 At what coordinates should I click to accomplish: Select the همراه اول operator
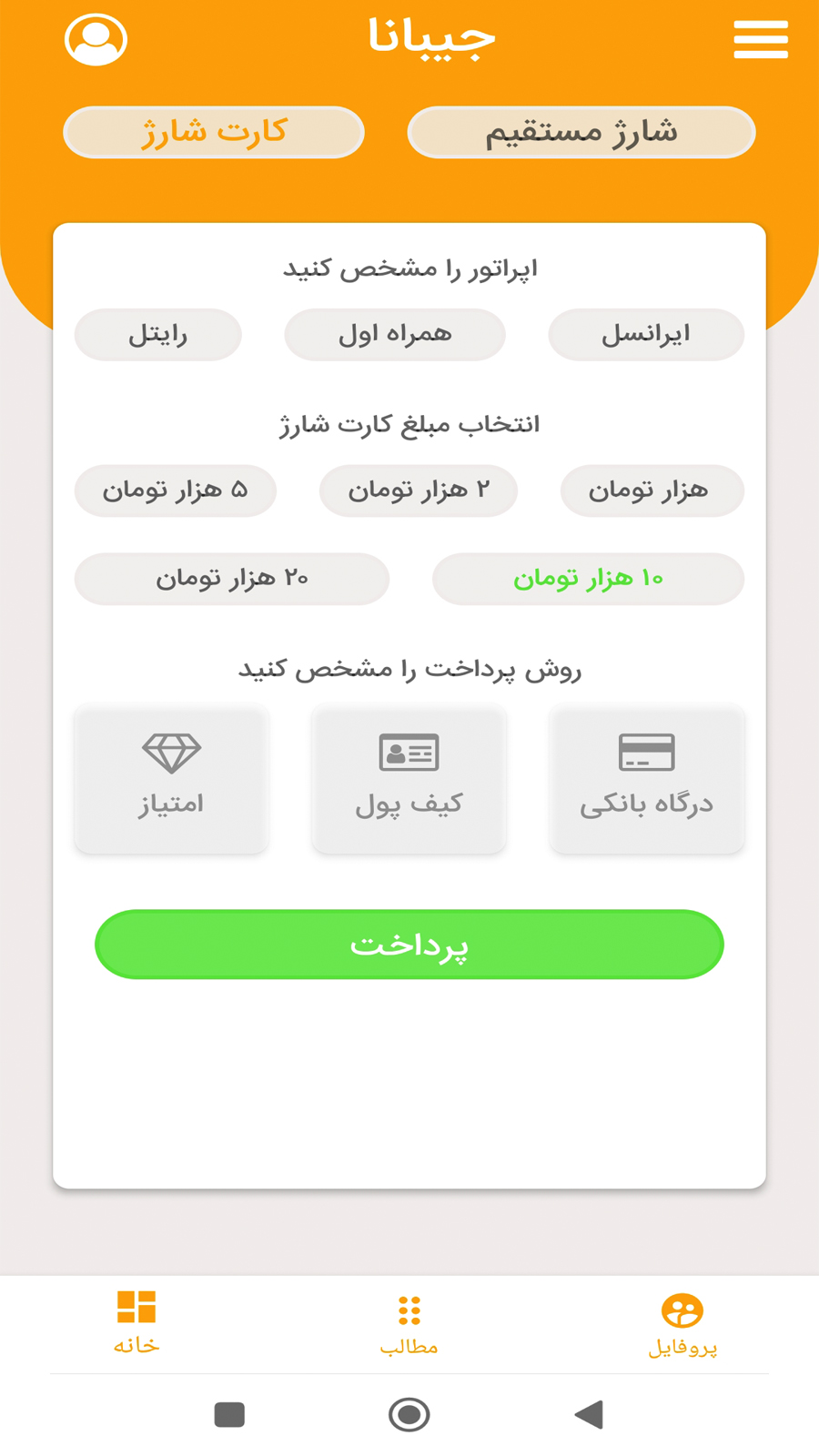[x=394, y=335]
